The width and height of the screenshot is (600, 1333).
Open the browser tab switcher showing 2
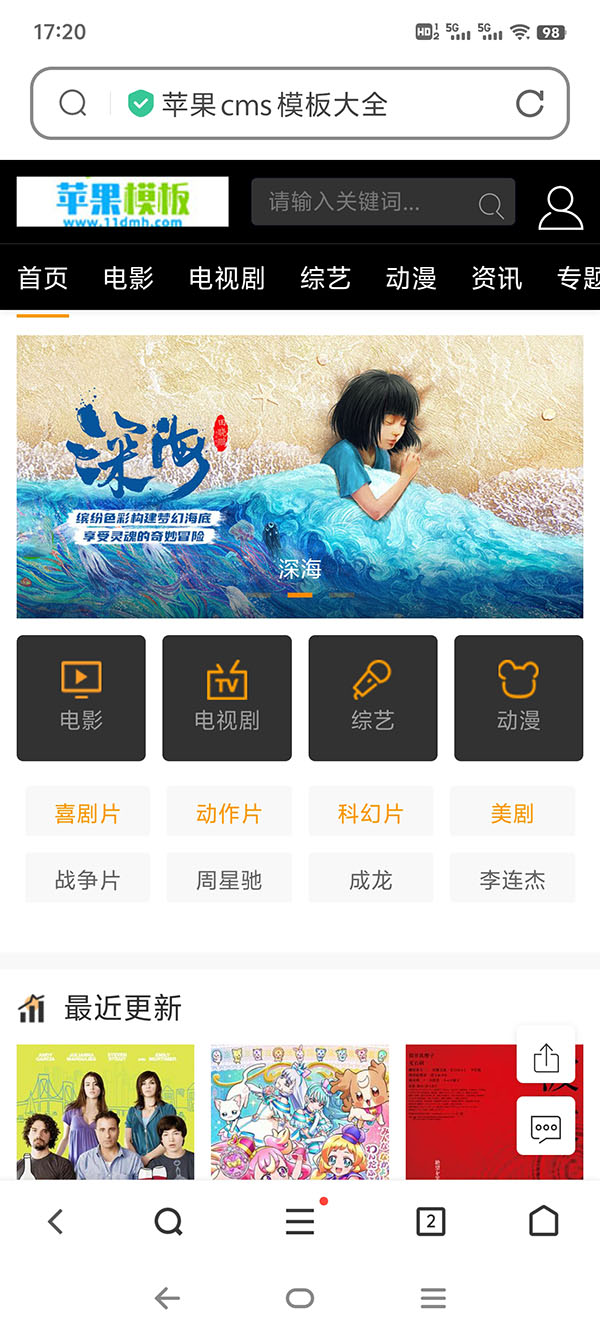coord(430,1221)
